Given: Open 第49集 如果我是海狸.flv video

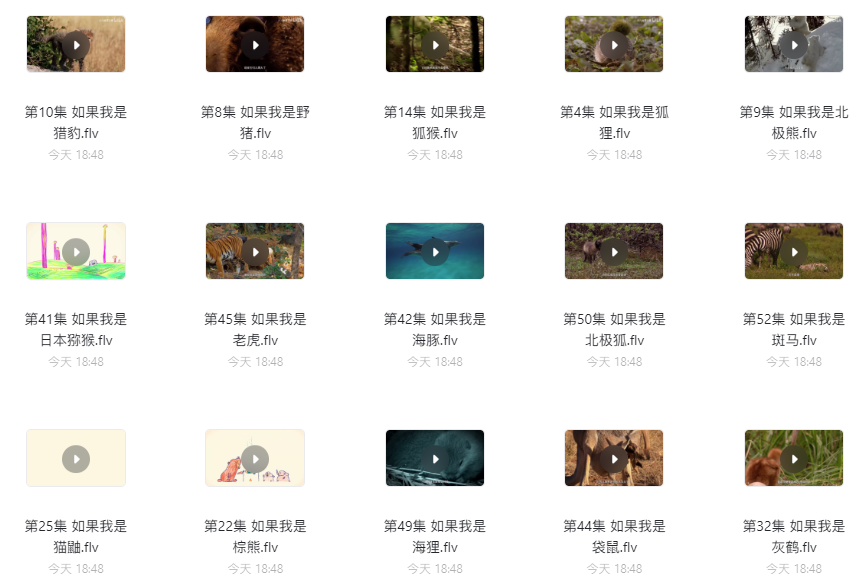Looking at the screenshot, I should [x=435, y=459].
